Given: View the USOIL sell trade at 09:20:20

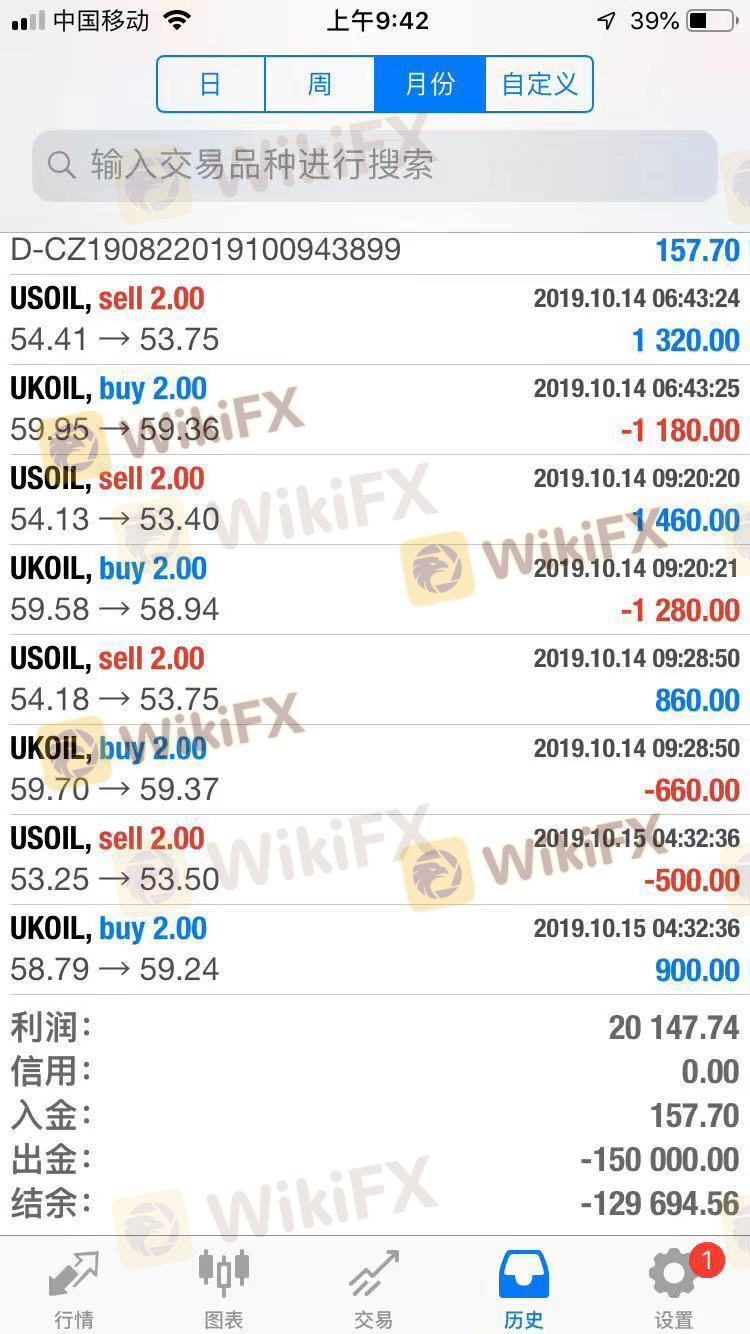Looking at the screenshot, I should [375, 499].
